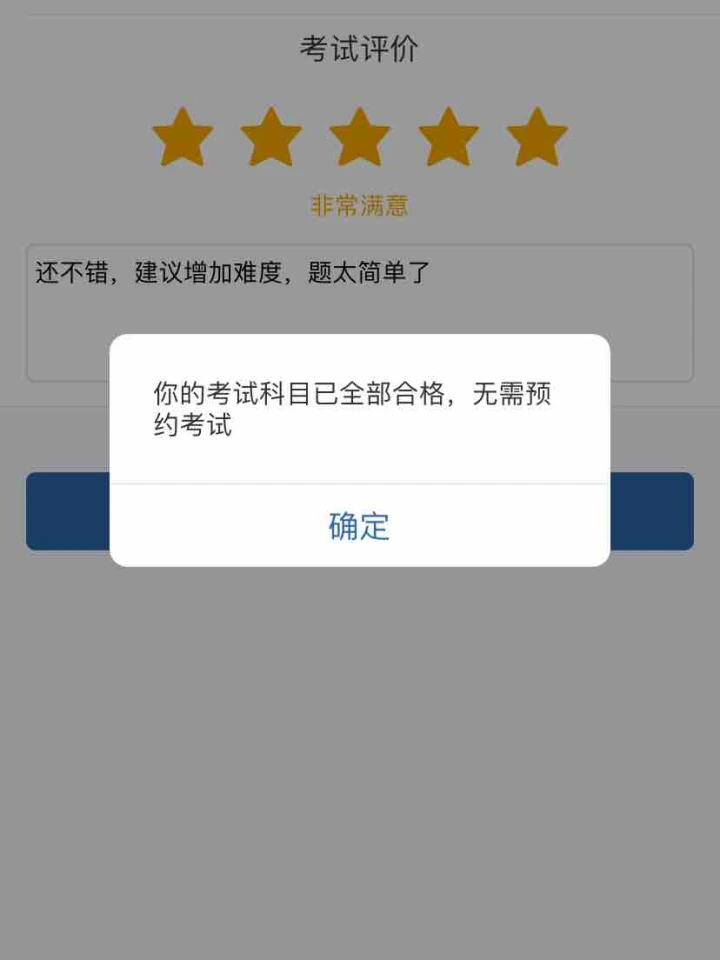
Task: Choose the fourth star rating
Action: coord(448,138)
